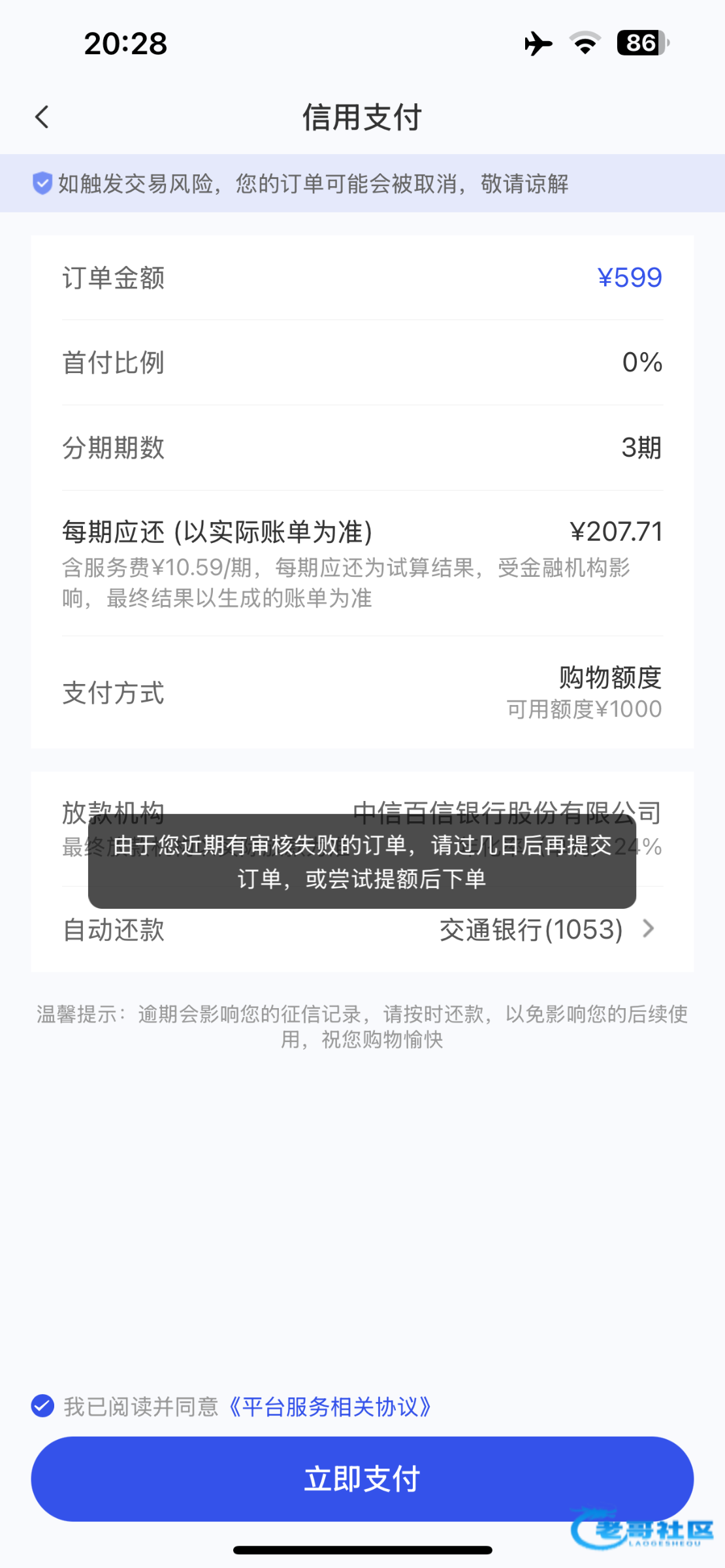Go back from the 信用支付 page
Image resolution: width=725 pixels, height=1568 pixels.
pyautogui.click(x=42, y=118)
